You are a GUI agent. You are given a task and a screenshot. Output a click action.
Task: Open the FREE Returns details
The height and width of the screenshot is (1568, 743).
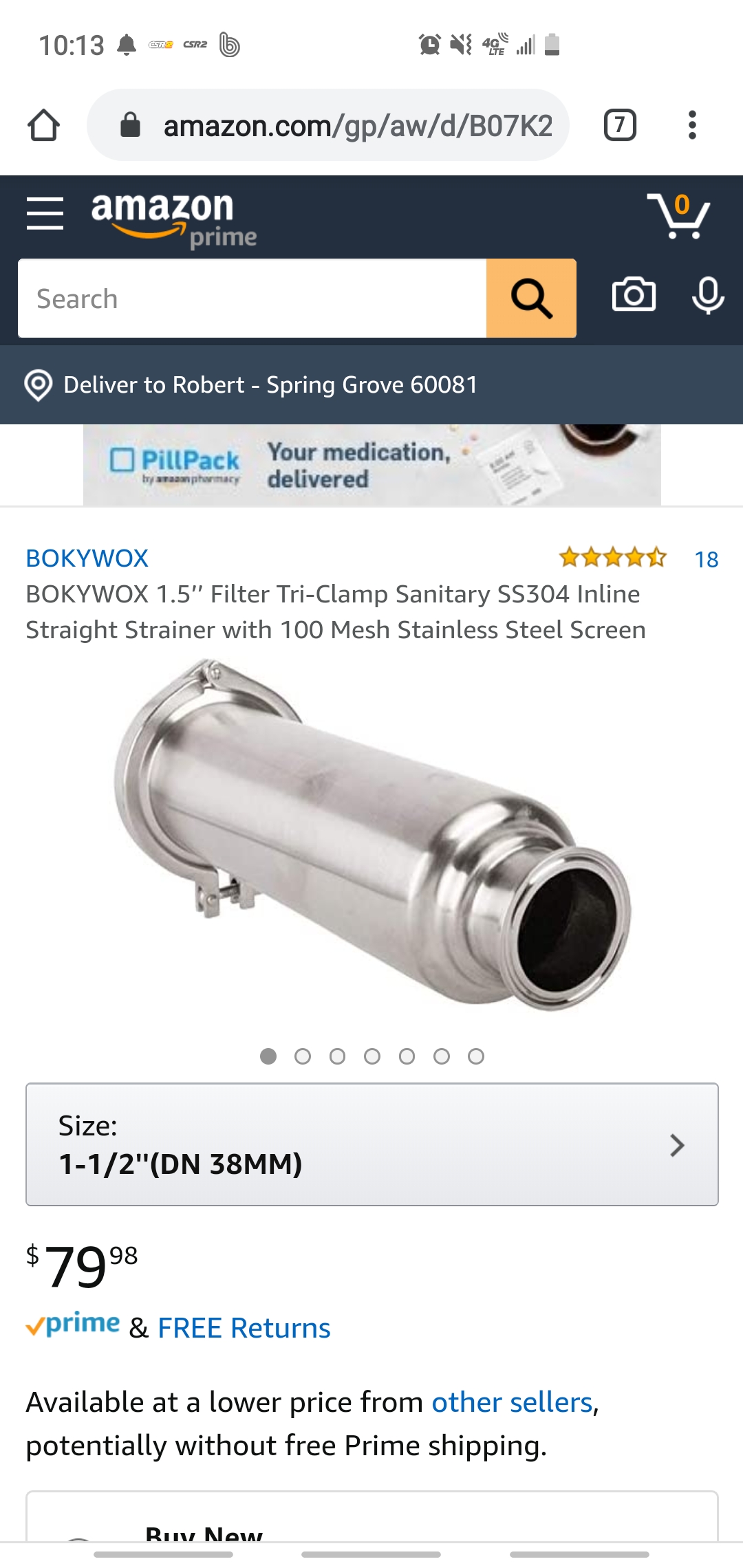(x=244, y=1328)
